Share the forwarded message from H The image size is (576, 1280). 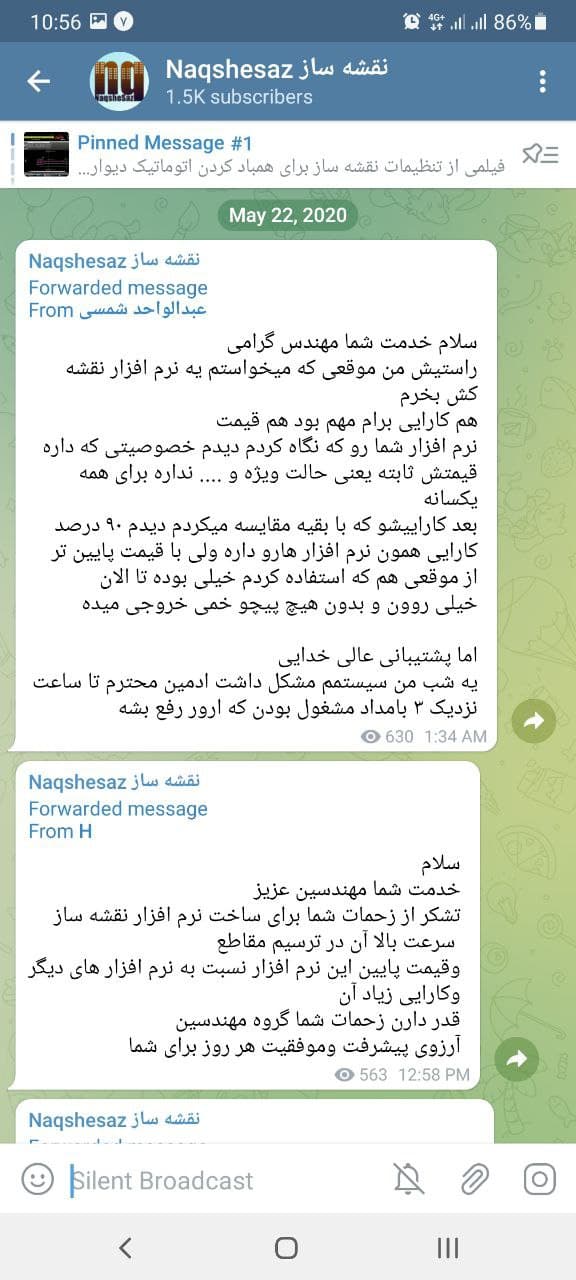517,1060
